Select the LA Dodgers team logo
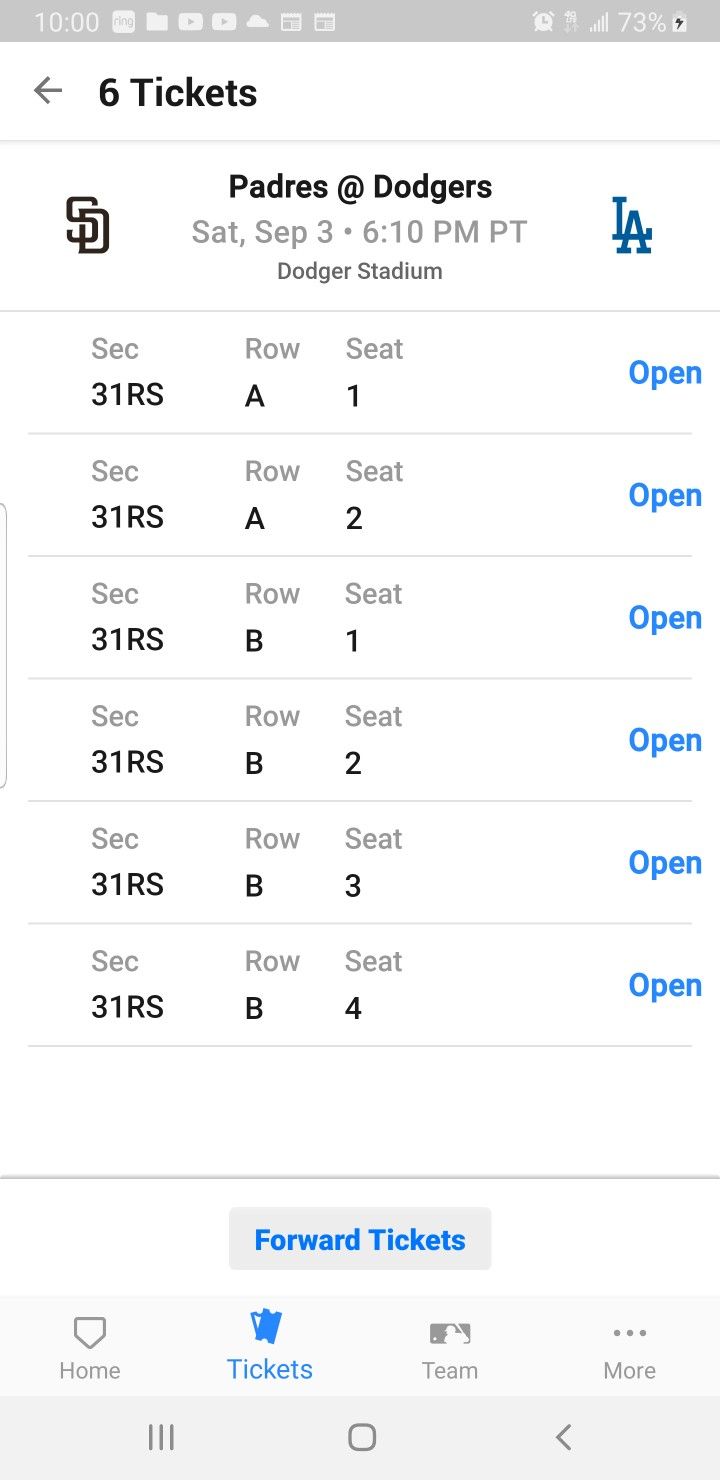 tap(629, 224)
